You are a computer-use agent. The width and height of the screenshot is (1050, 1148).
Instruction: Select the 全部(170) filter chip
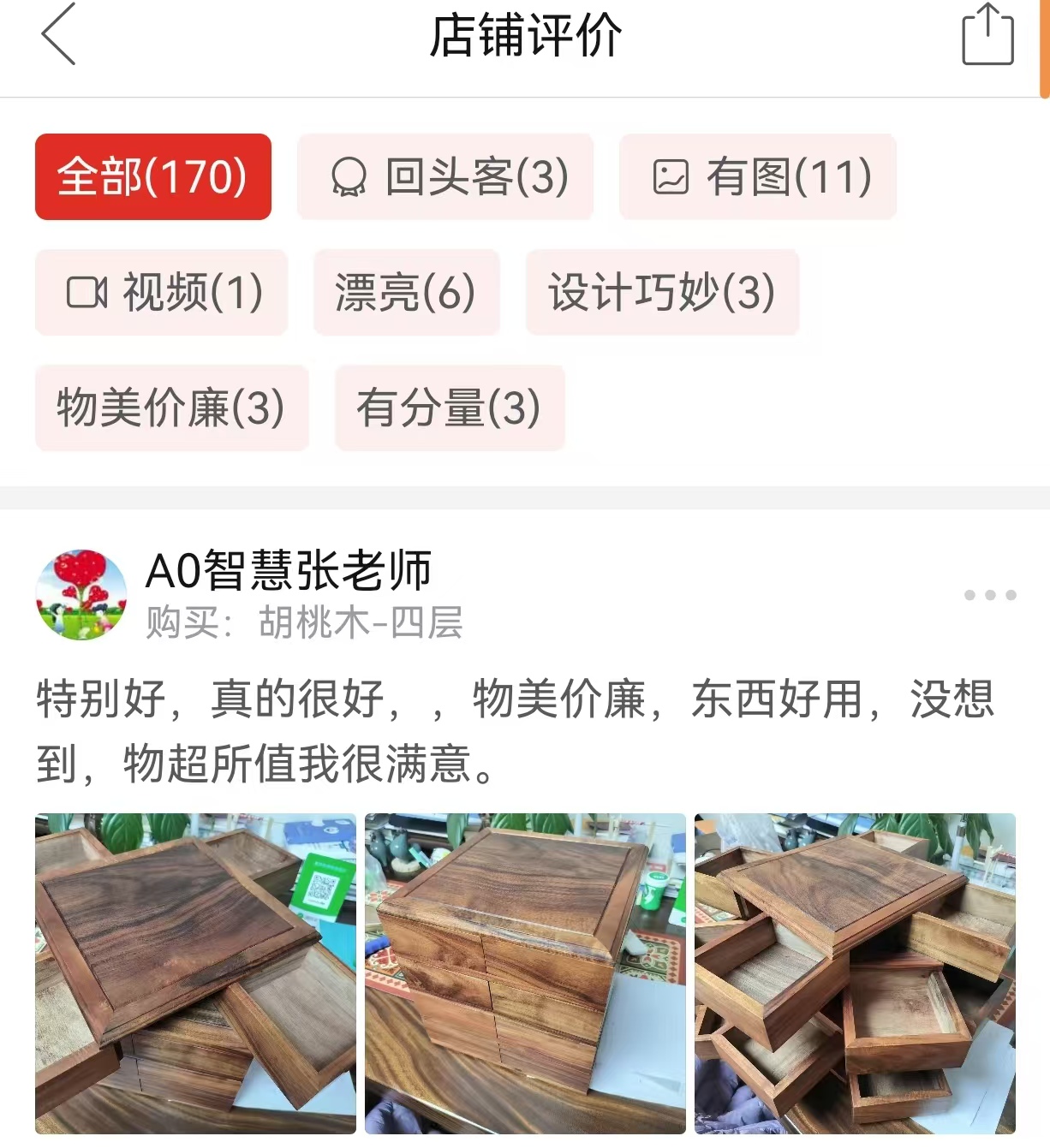click(x=152, y=176)
